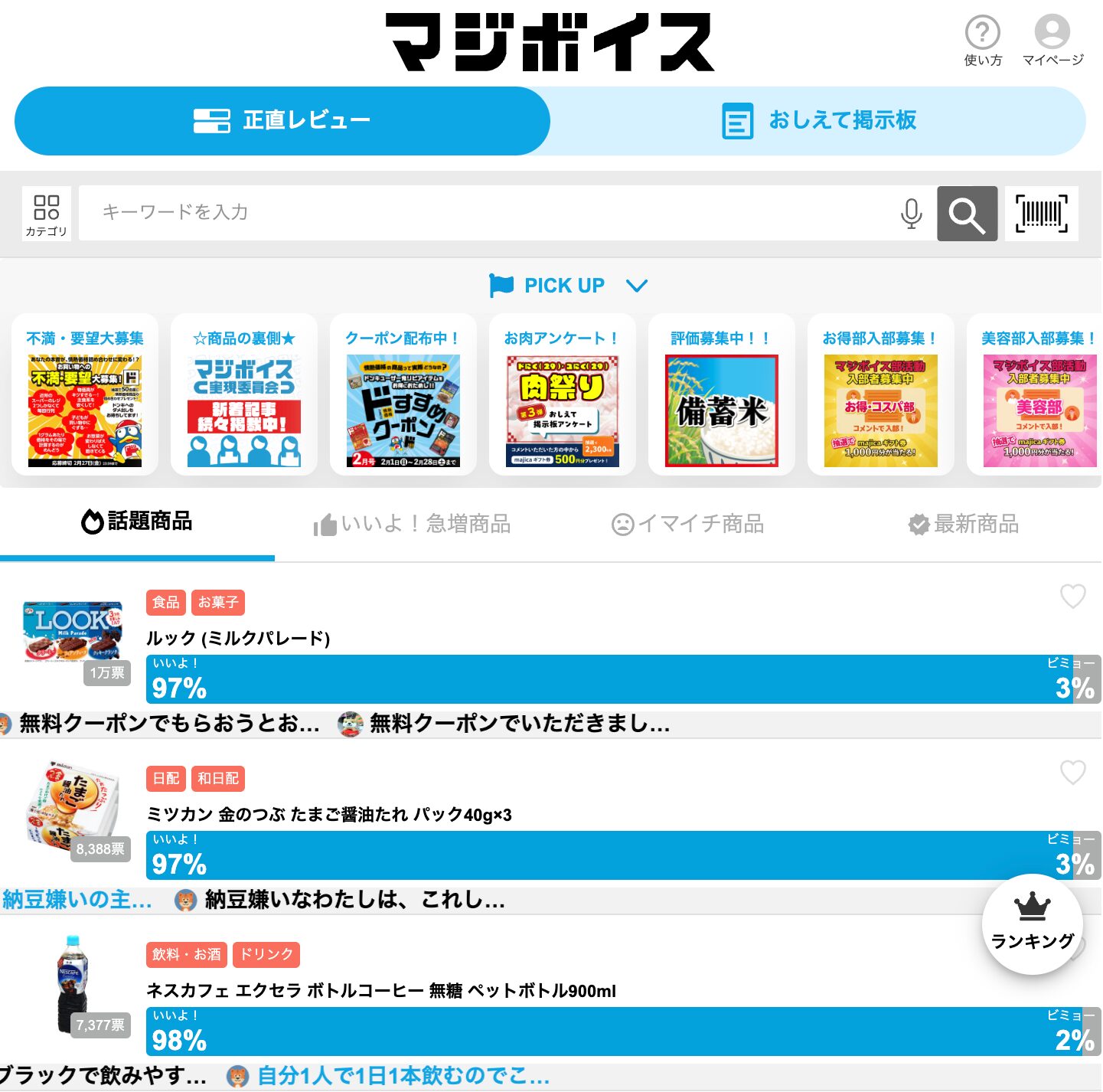Viewport: 1103px width, 1092px height.
Task: Open the ランキング floating button
Action: [x=1032, y=924]
